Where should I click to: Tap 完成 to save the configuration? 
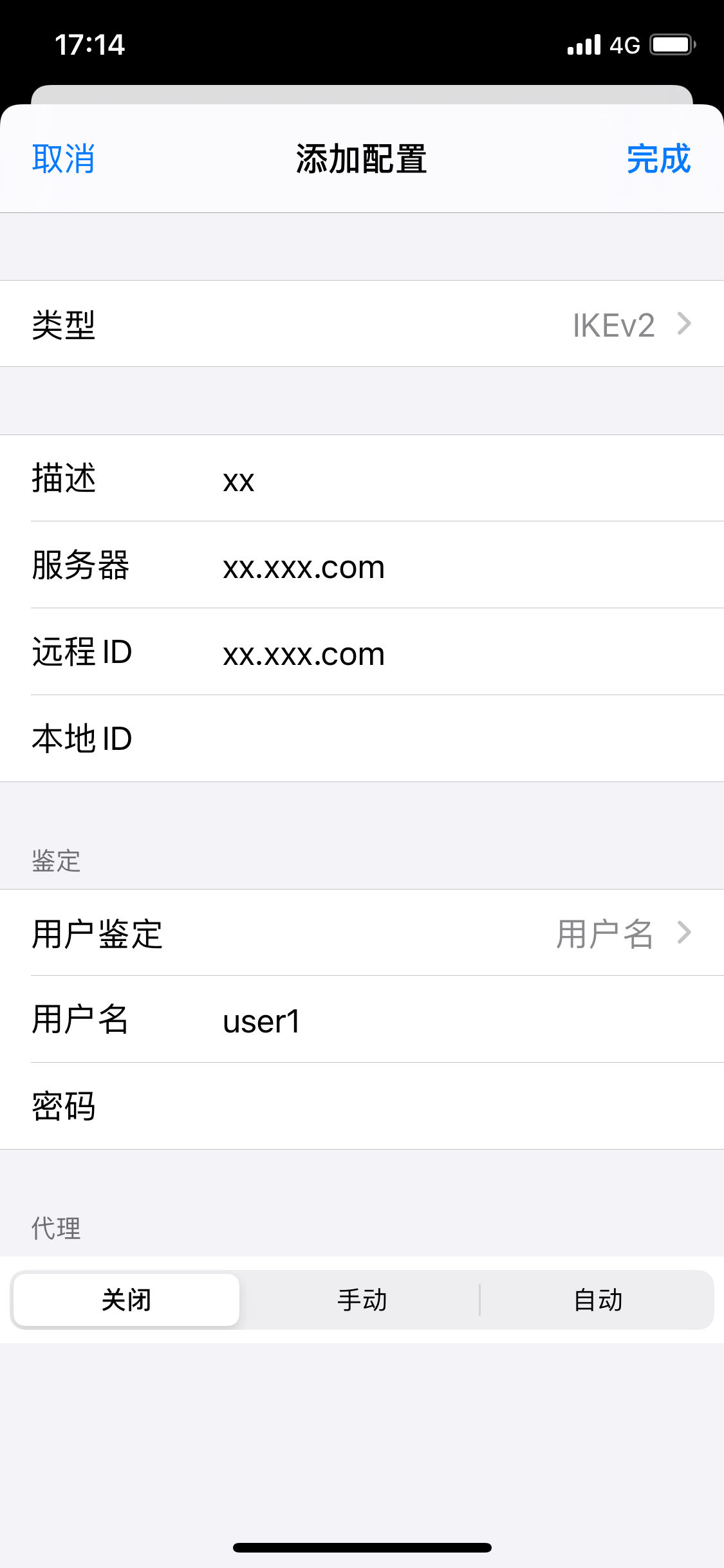[658, 159]
